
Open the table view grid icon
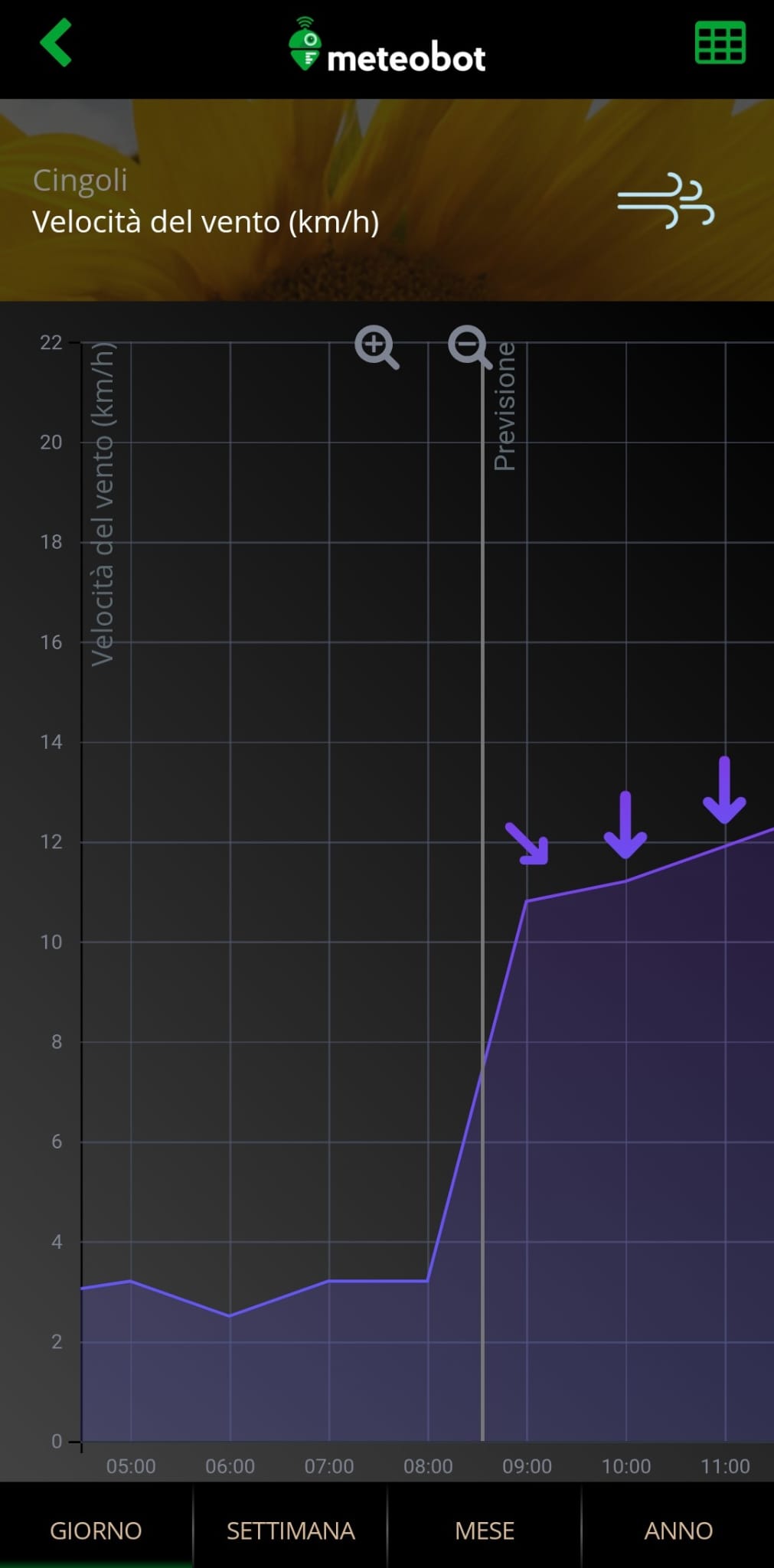tap(720, 43)
